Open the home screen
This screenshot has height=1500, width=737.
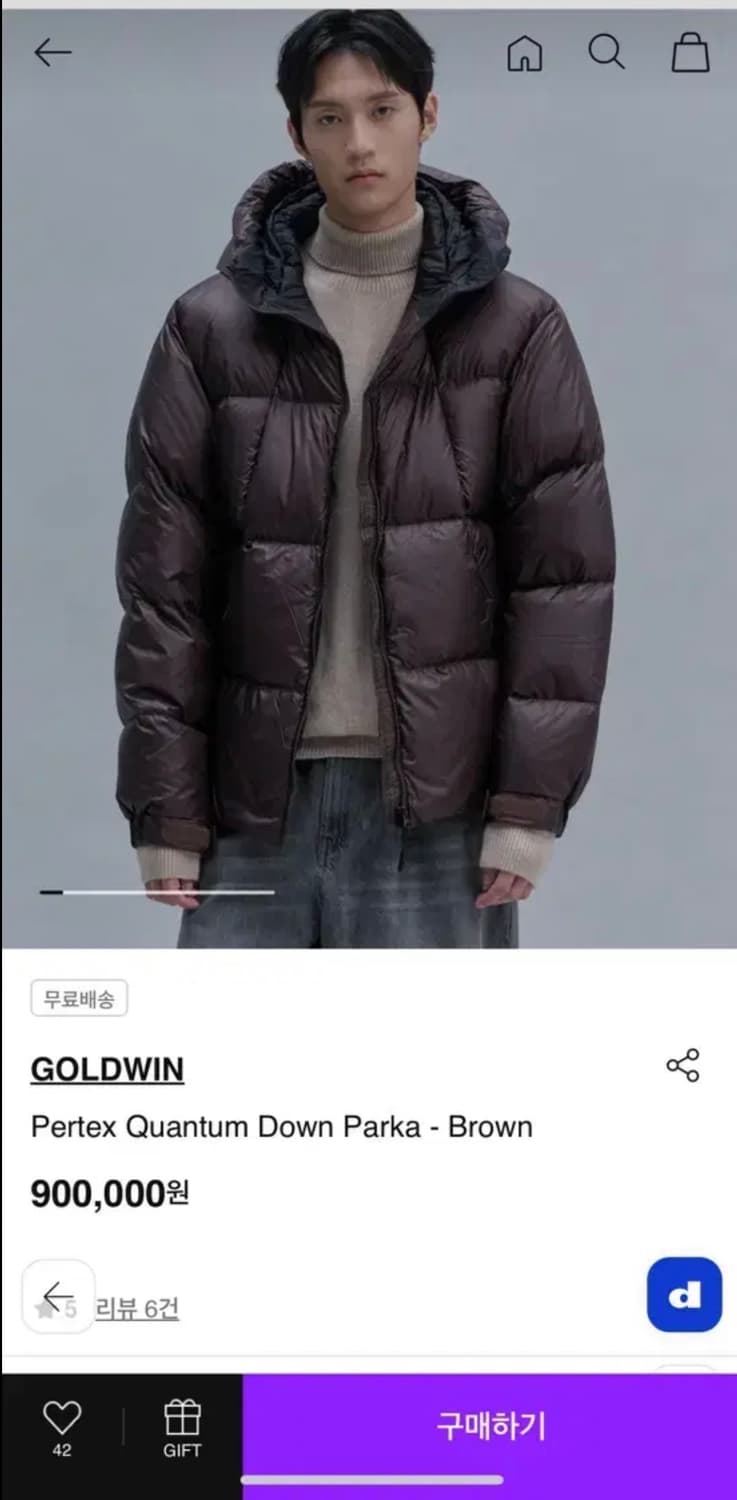click(524, 55)
